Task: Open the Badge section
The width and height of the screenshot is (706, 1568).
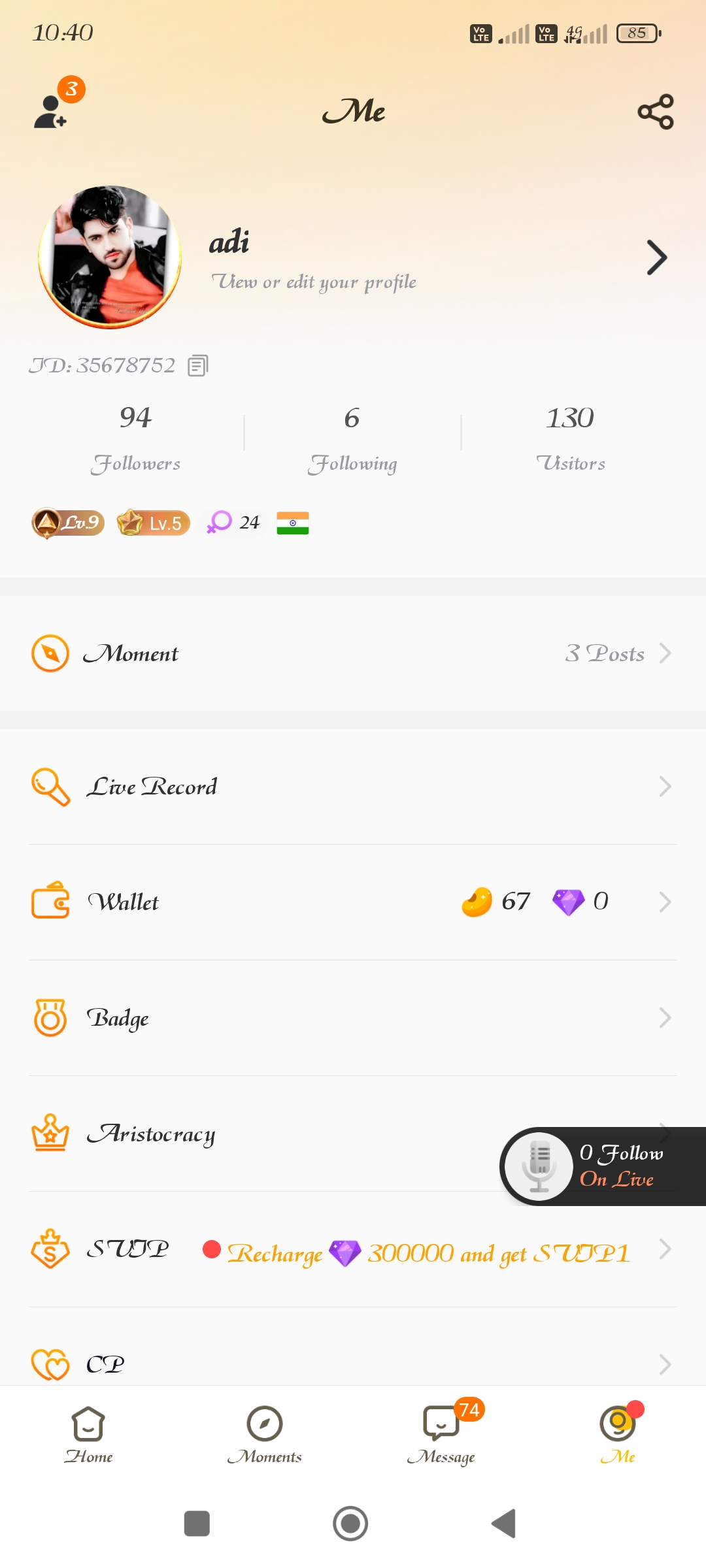Action: [x=353, y=1018]
